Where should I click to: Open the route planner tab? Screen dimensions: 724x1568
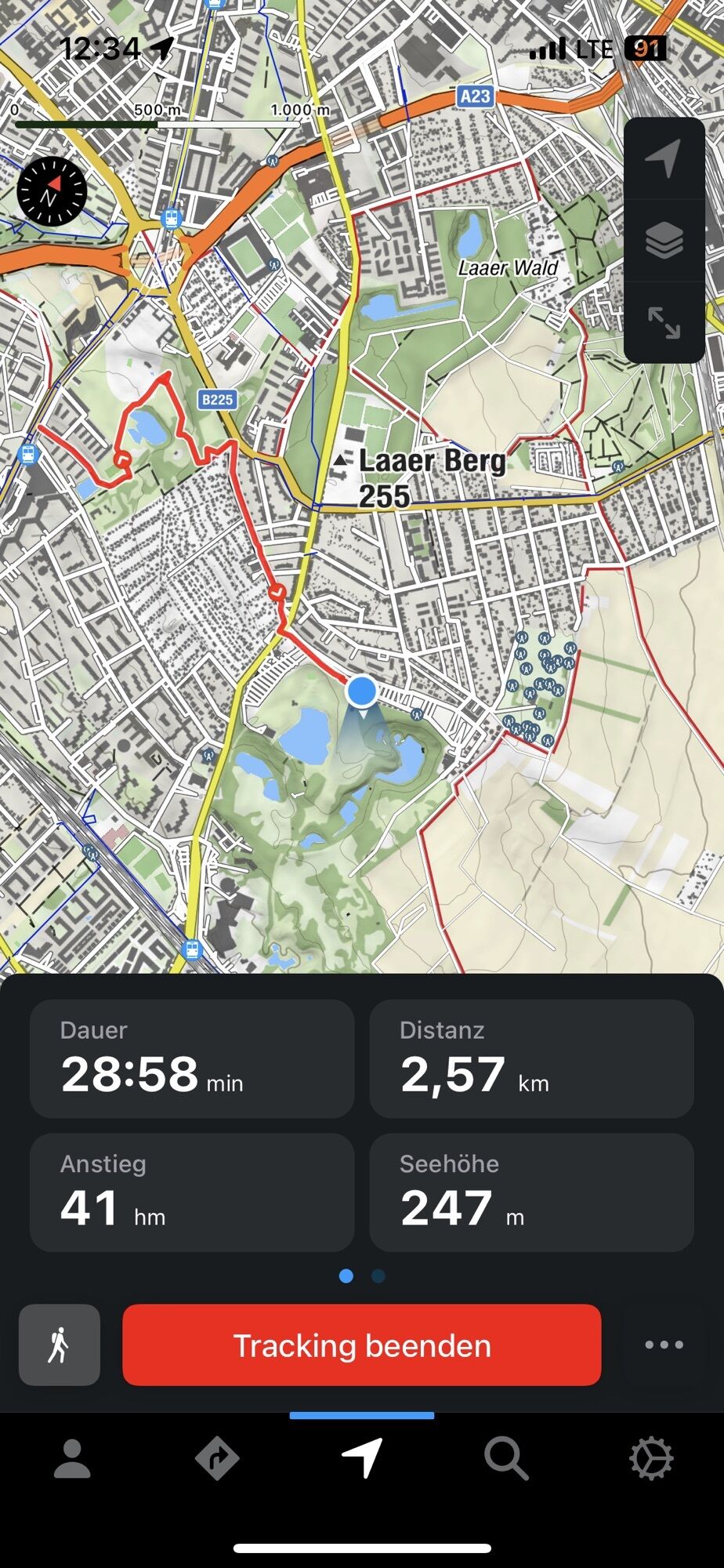[x=217, y=1459]
